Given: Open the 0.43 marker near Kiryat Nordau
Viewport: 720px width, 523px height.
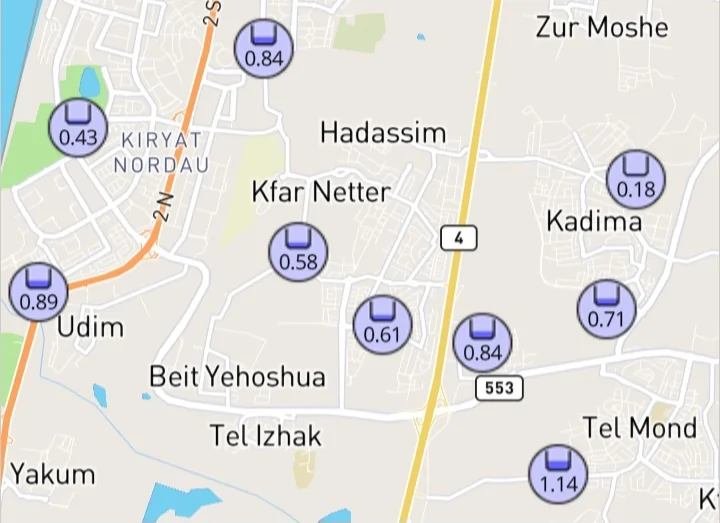Looking at the screenshot, I should pyautogui.click(x=78, y=128).
